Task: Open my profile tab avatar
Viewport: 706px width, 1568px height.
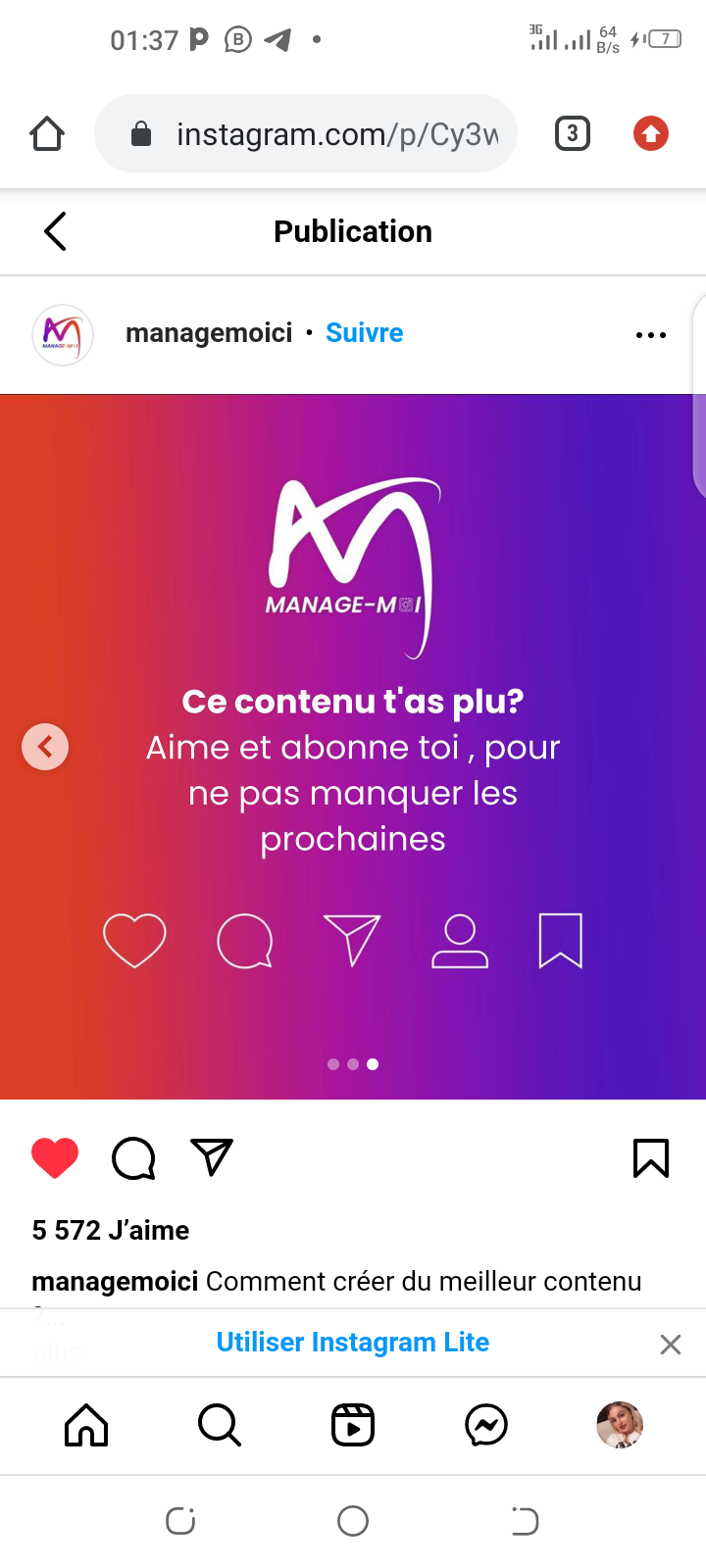Action: (x=620, y=1425)
